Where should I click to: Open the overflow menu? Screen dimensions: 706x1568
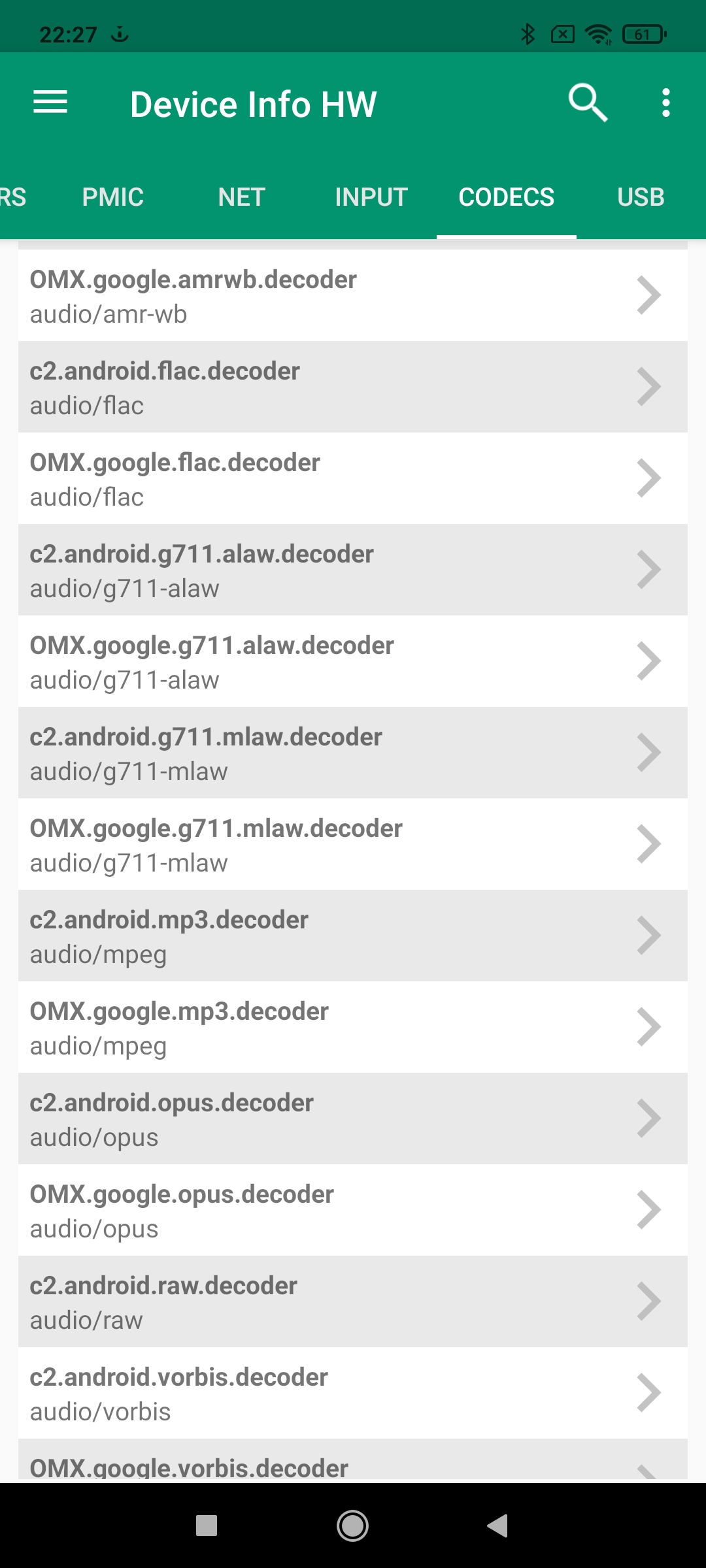click(x=665, y=103)
